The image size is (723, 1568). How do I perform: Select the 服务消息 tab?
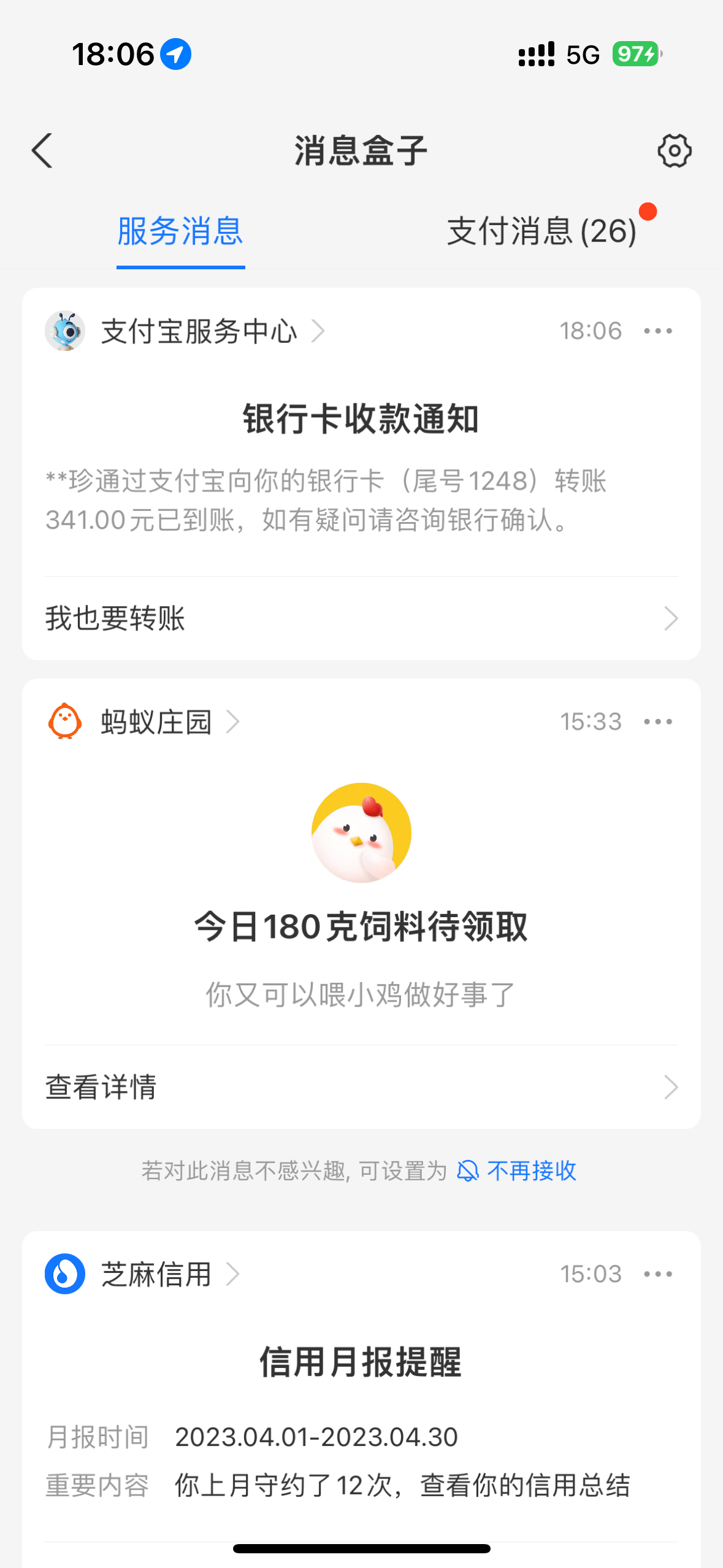180,232
